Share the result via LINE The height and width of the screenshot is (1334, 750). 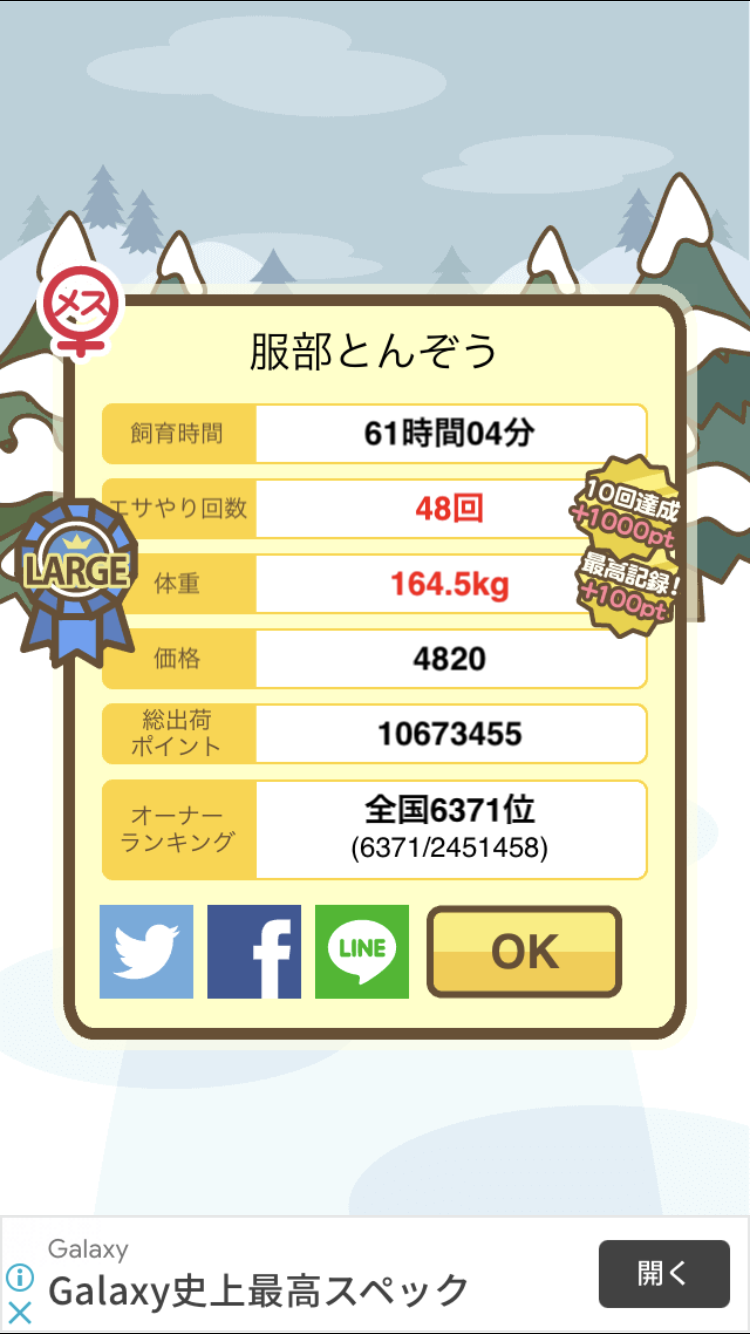pos(362,952)
